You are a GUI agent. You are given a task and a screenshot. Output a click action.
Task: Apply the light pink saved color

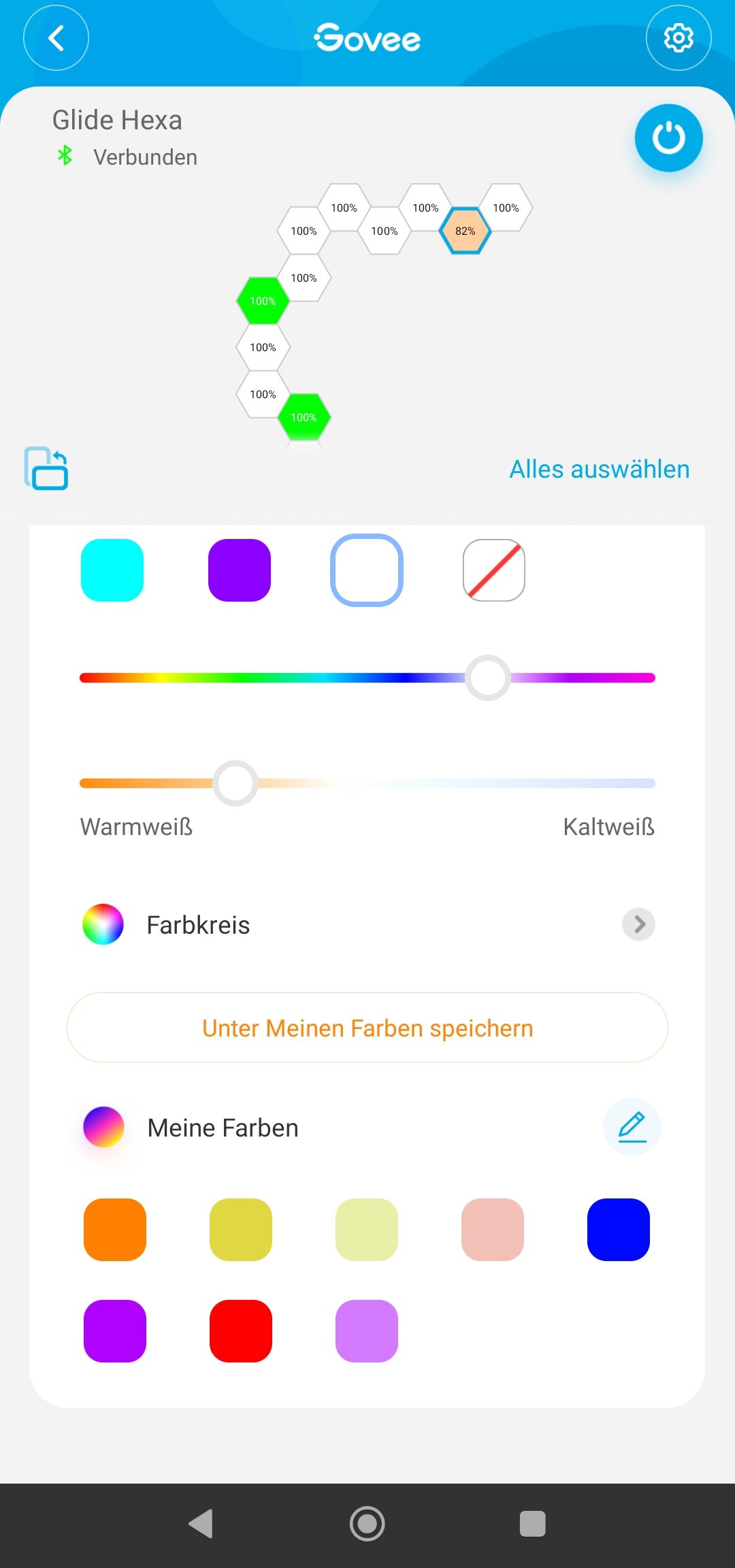(x=493, y=1230)
